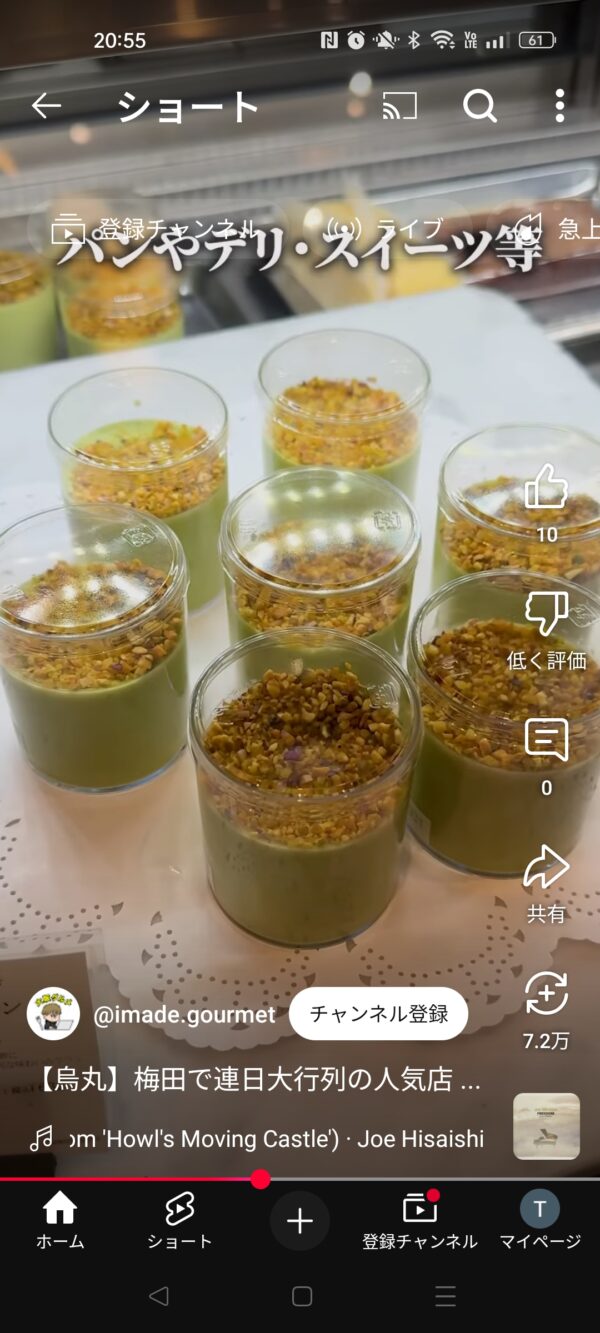Open the three-dot overflow menu
Viewport: 600px width, 1333px height.
[559, 106]
